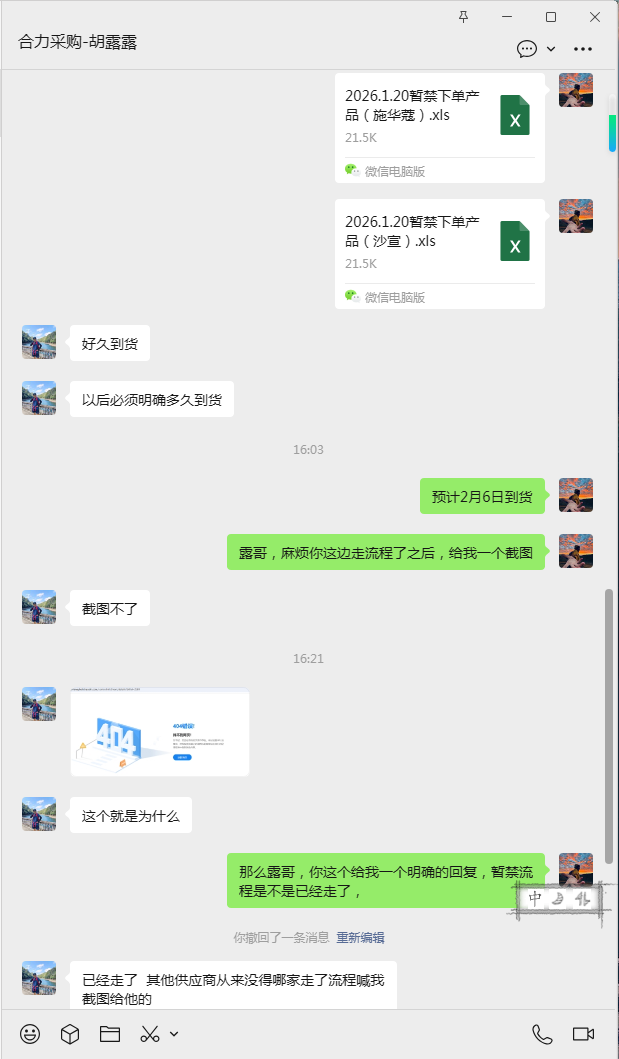The width and height of the screenshot is (619, 1059).
Task: Close the chat window
Action: click(595, 17)
